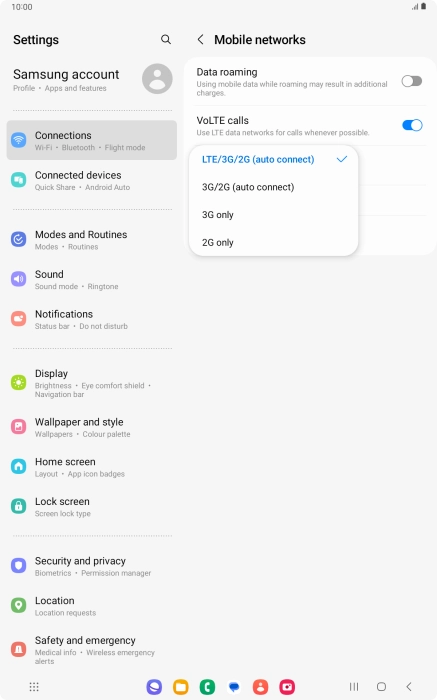The width and height of the screenshot is (437, 700).
Task: Open the settings search icon
Action: click(x=166, y=39)
